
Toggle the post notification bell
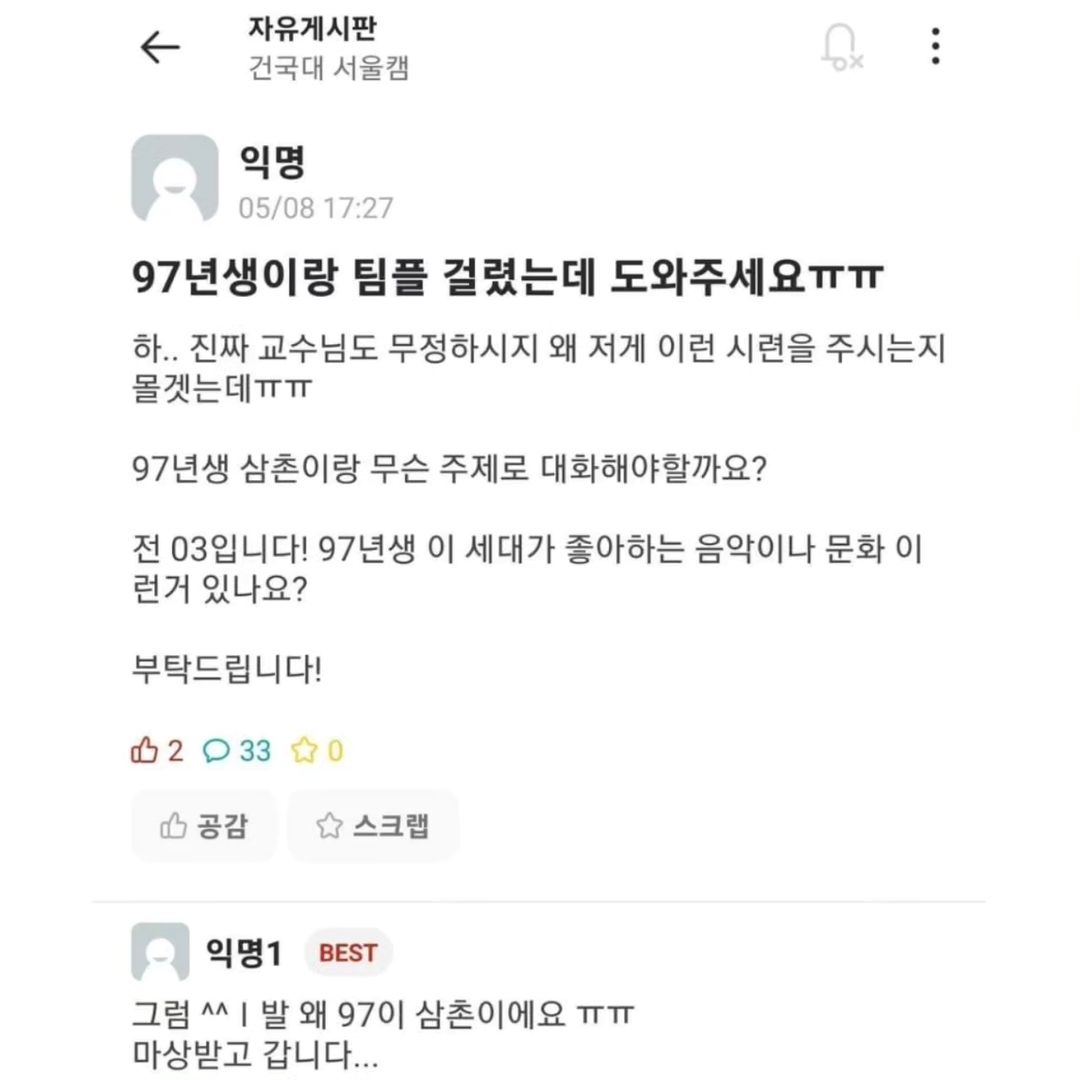pyautogui.click(x=840, y=47)
